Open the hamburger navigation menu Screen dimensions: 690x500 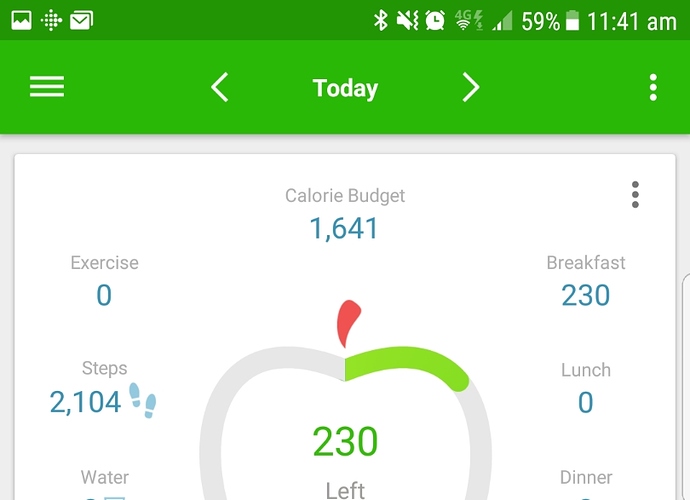click(x=47, y=87)
